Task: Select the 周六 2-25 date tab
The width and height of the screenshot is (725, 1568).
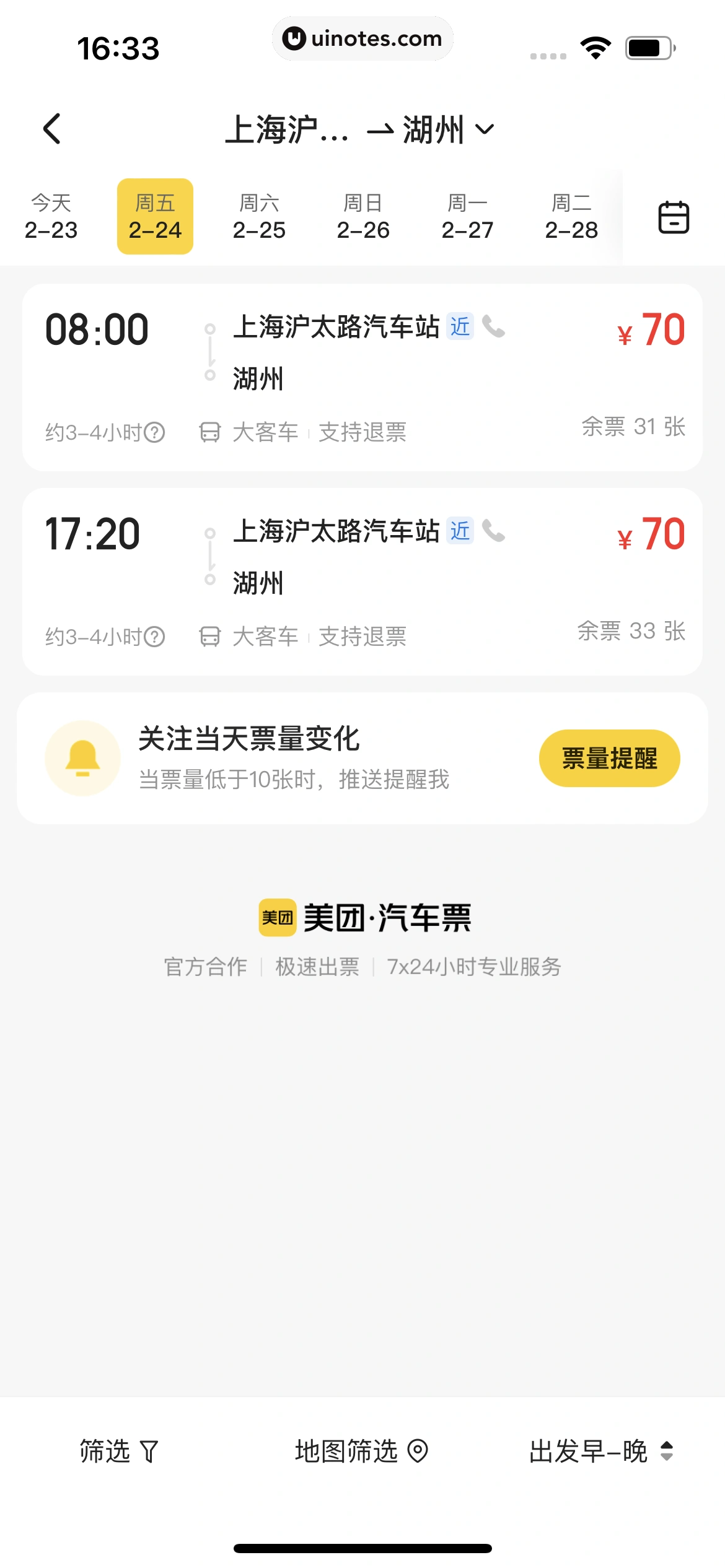Action: (260, 216)
